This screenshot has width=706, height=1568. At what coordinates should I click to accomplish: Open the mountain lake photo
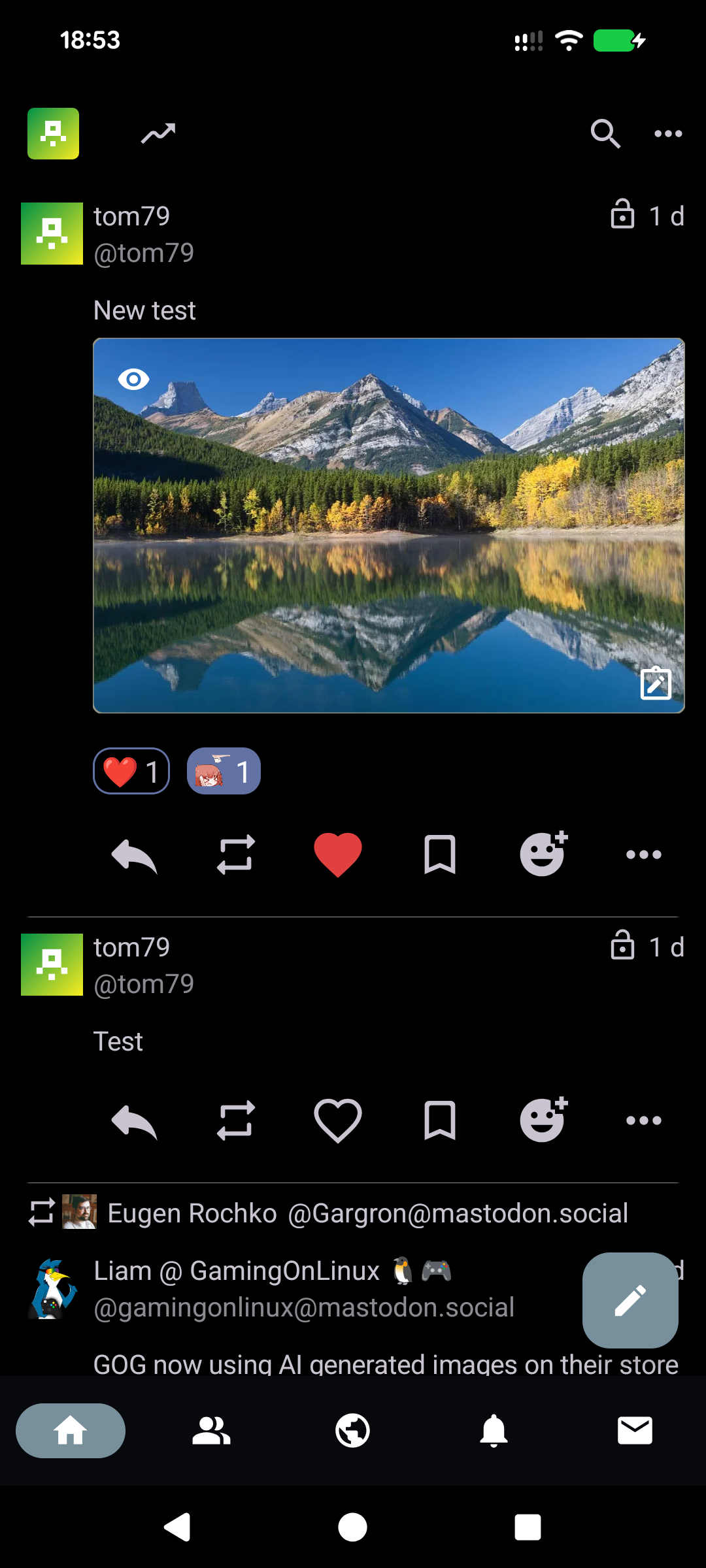pos(389,523)
